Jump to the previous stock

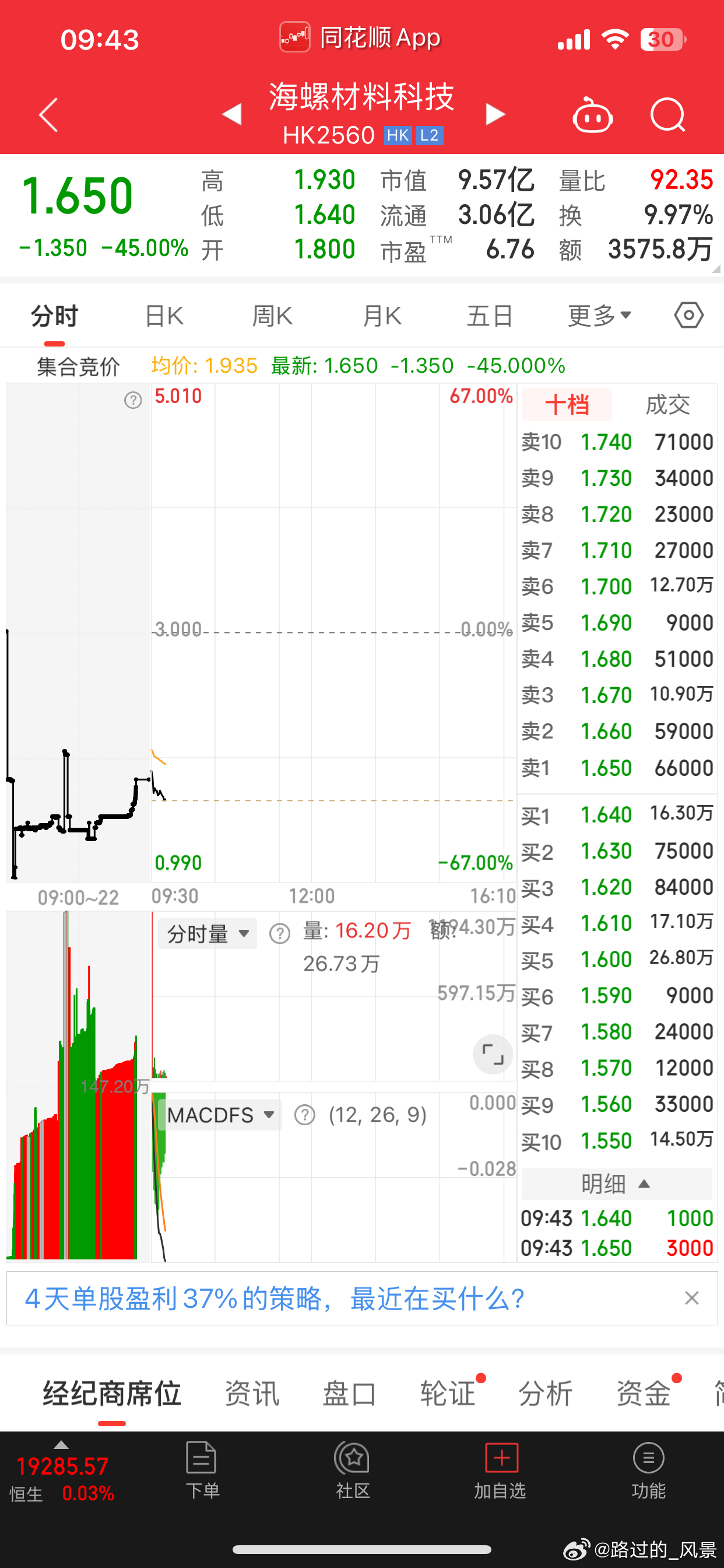[x=232, y=114]
